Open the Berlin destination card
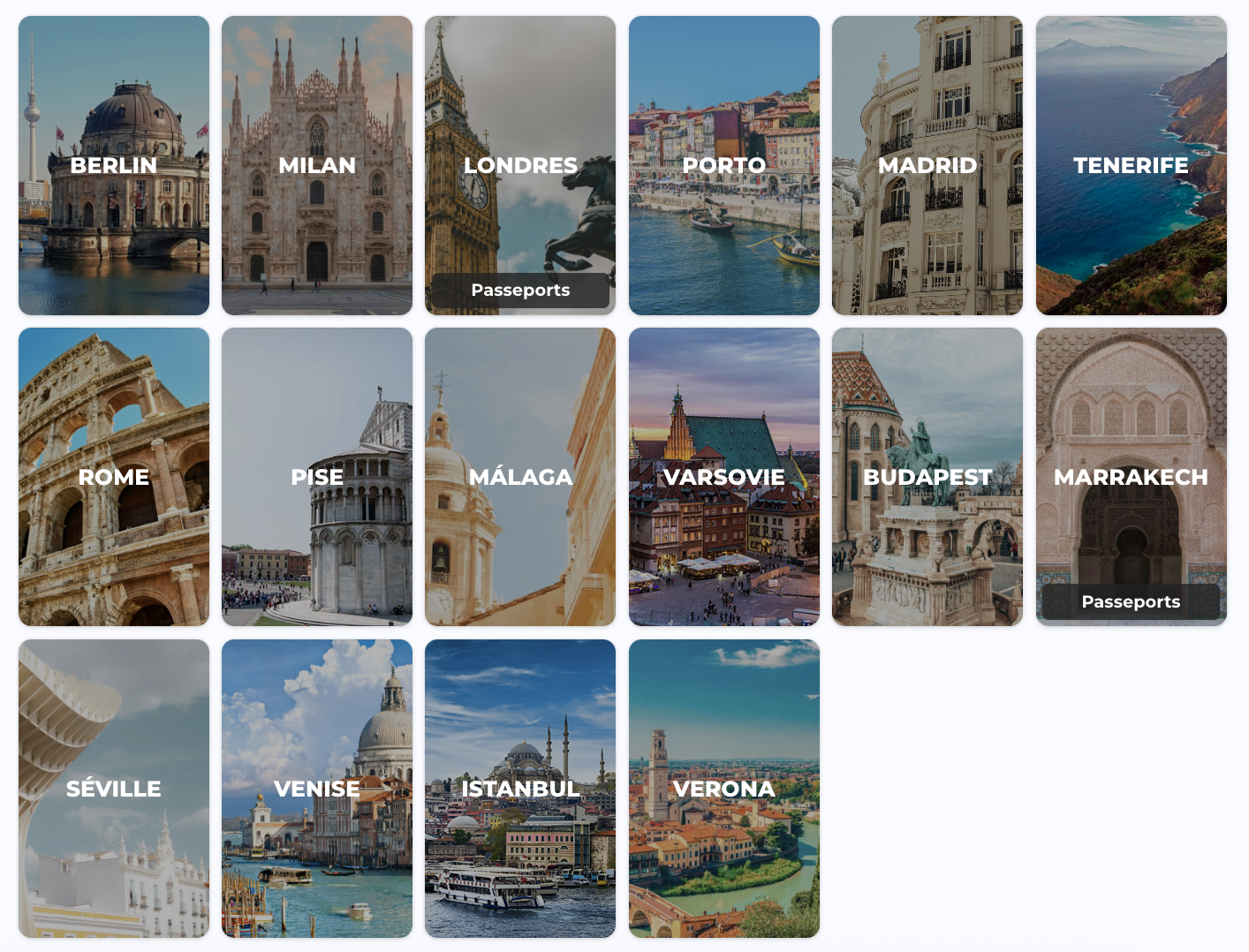Image resolution: width=1249 pixels, height=952 pixels. click(x=114, y=165)
